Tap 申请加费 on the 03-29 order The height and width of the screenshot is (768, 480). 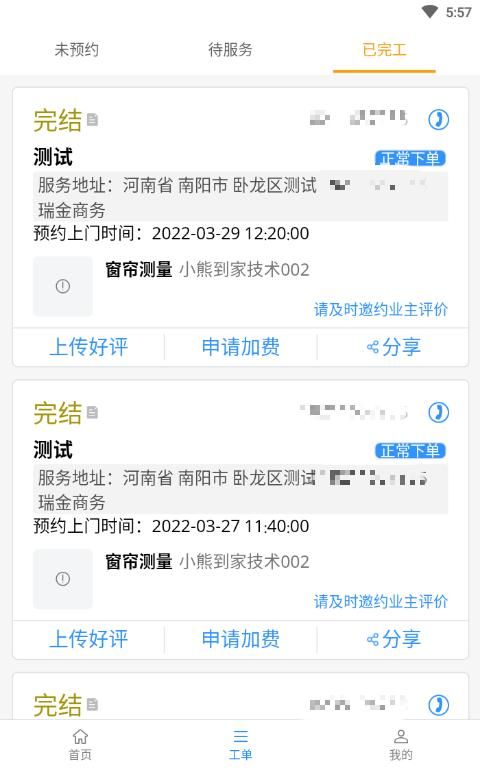[x=240, y=347]
